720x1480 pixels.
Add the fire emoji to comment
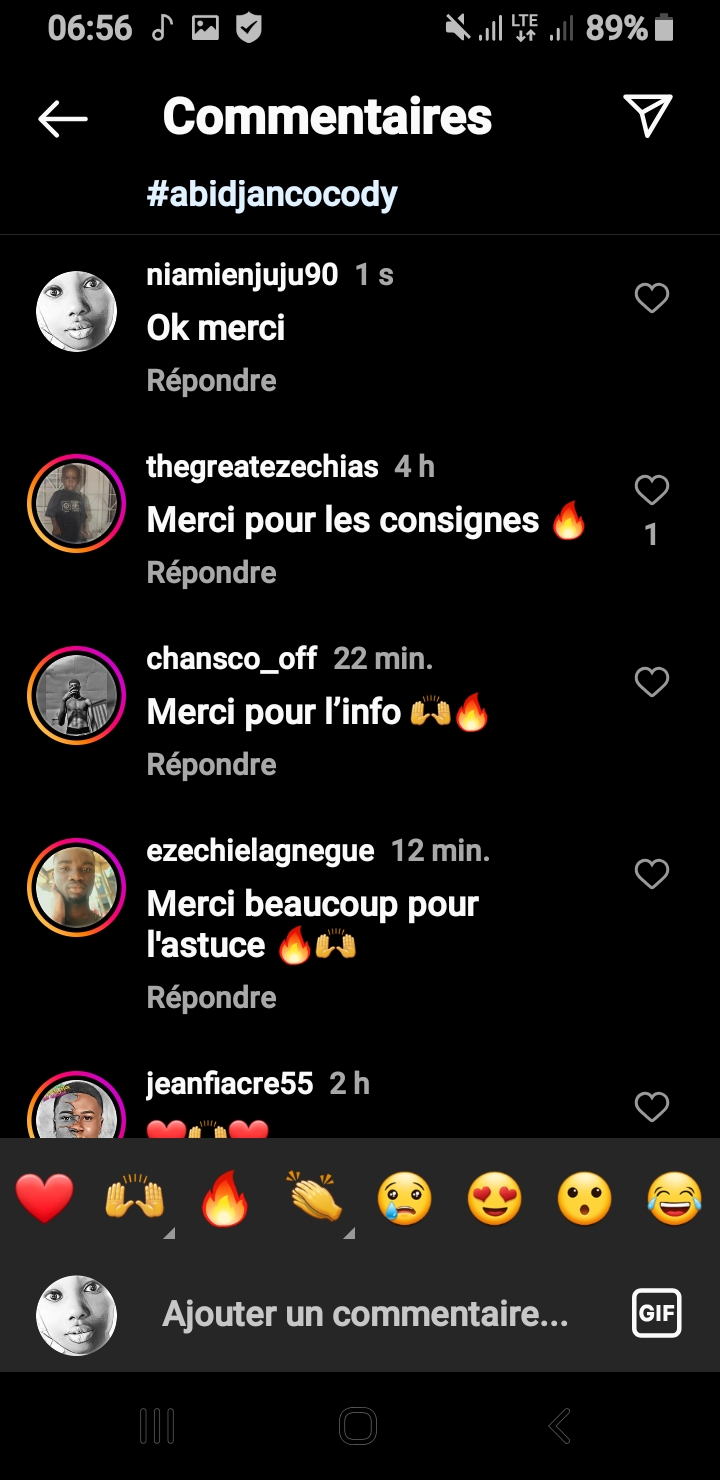click(225, 1198)
